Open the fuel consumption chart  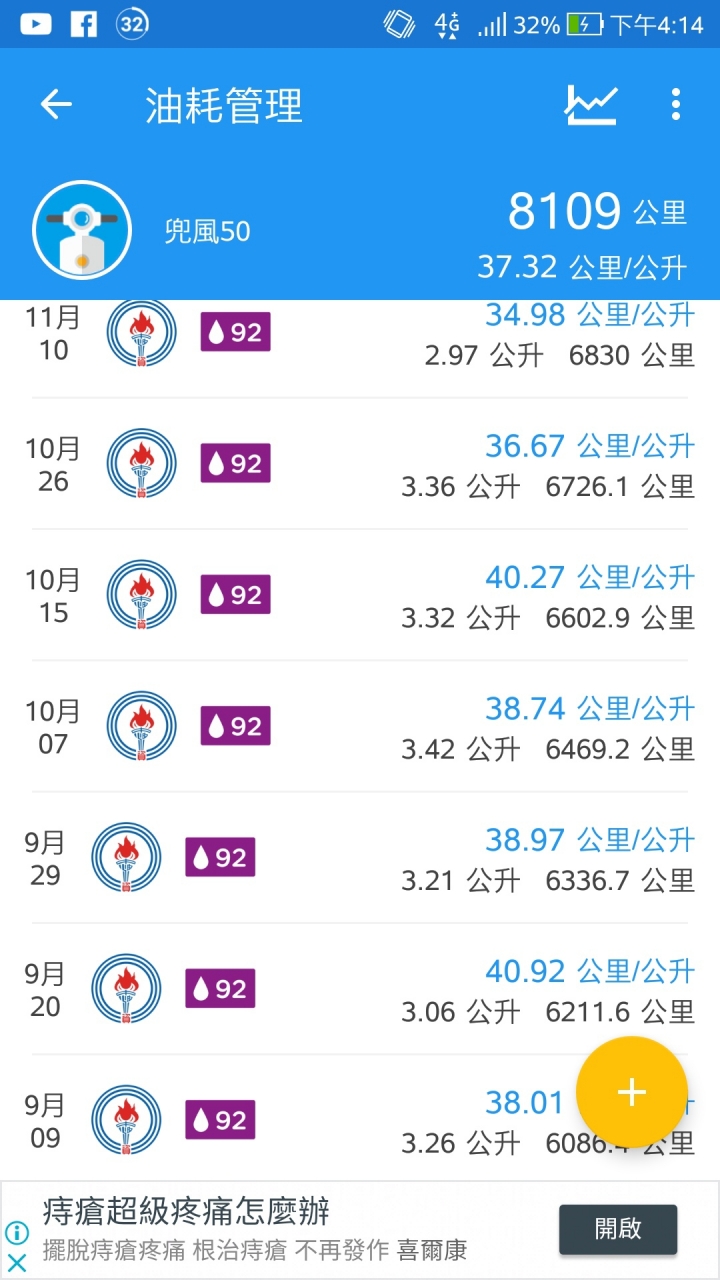click(591, 104)
